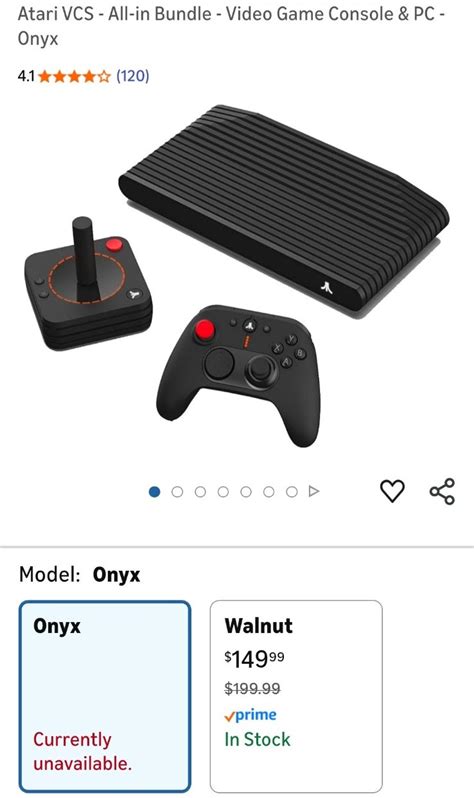Add the product to wish list heart
474x798 pixels.
coord(392,491)
